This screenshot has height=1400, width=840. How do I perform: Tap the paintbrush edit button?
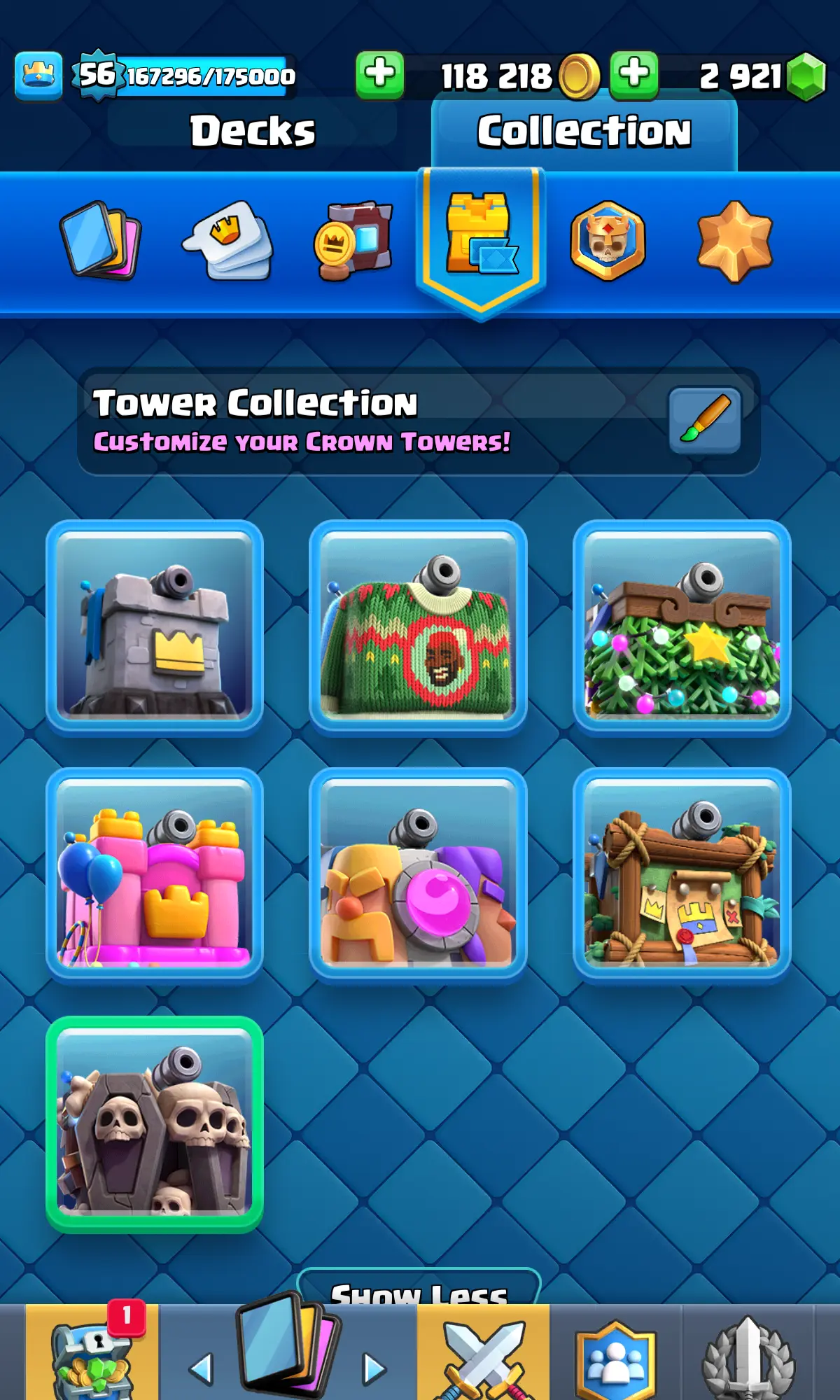tap(704, 420)
